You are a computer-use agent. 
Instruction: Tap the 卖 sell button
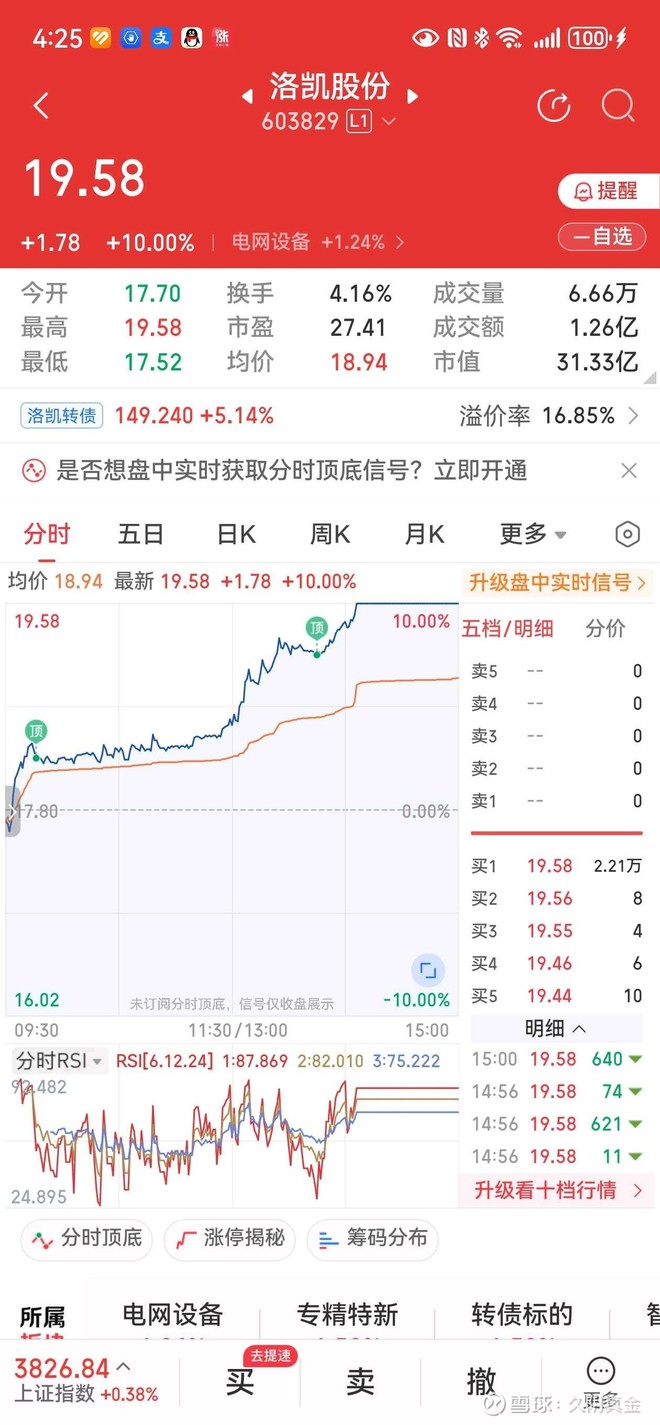click(360, 1381)
